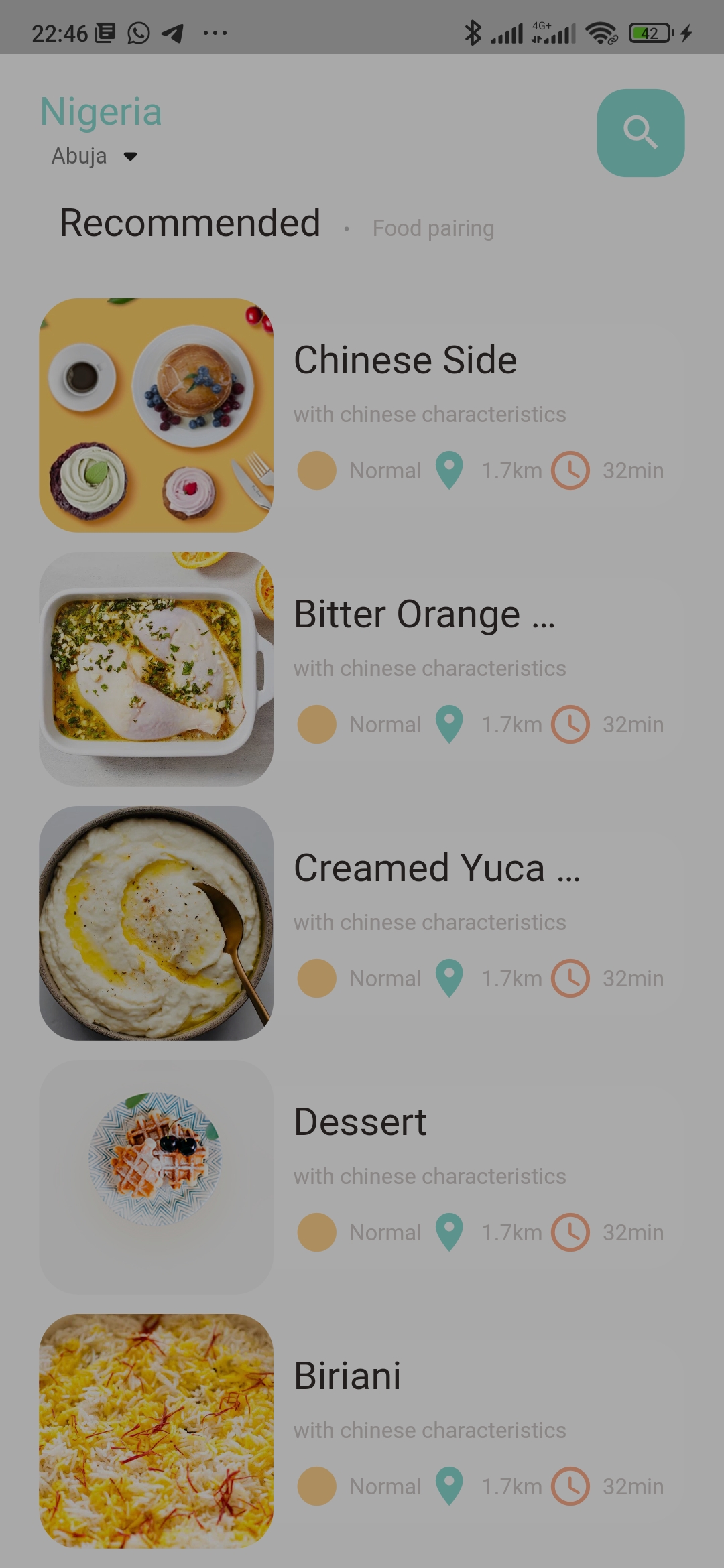724x1568 pixels.
Task: Open the Biriani dish details
Action: pyautogui.click(x=348, y=1375)
